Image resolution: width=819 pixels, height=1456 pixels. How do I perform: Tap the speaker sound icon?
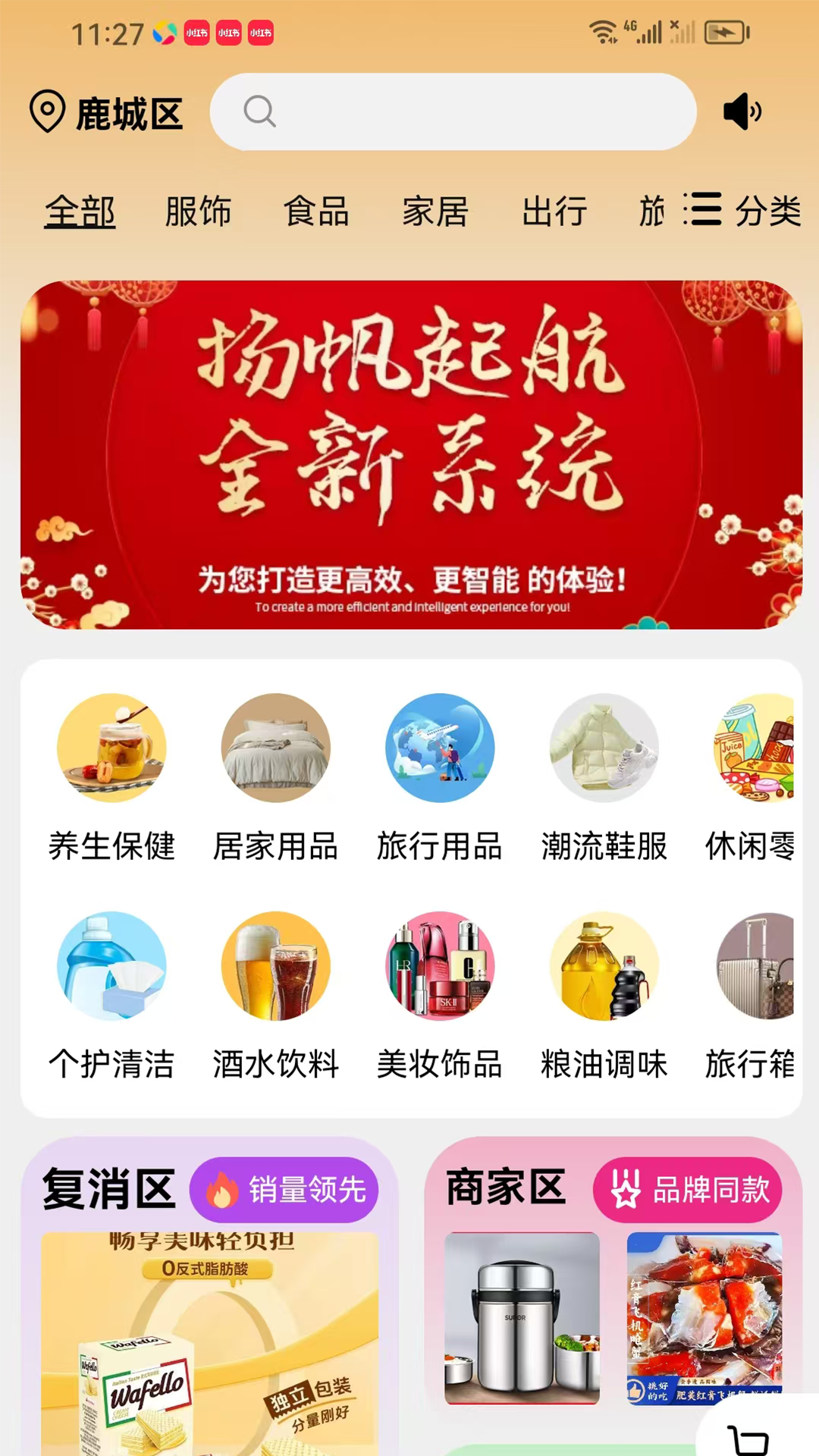(742, 112)
